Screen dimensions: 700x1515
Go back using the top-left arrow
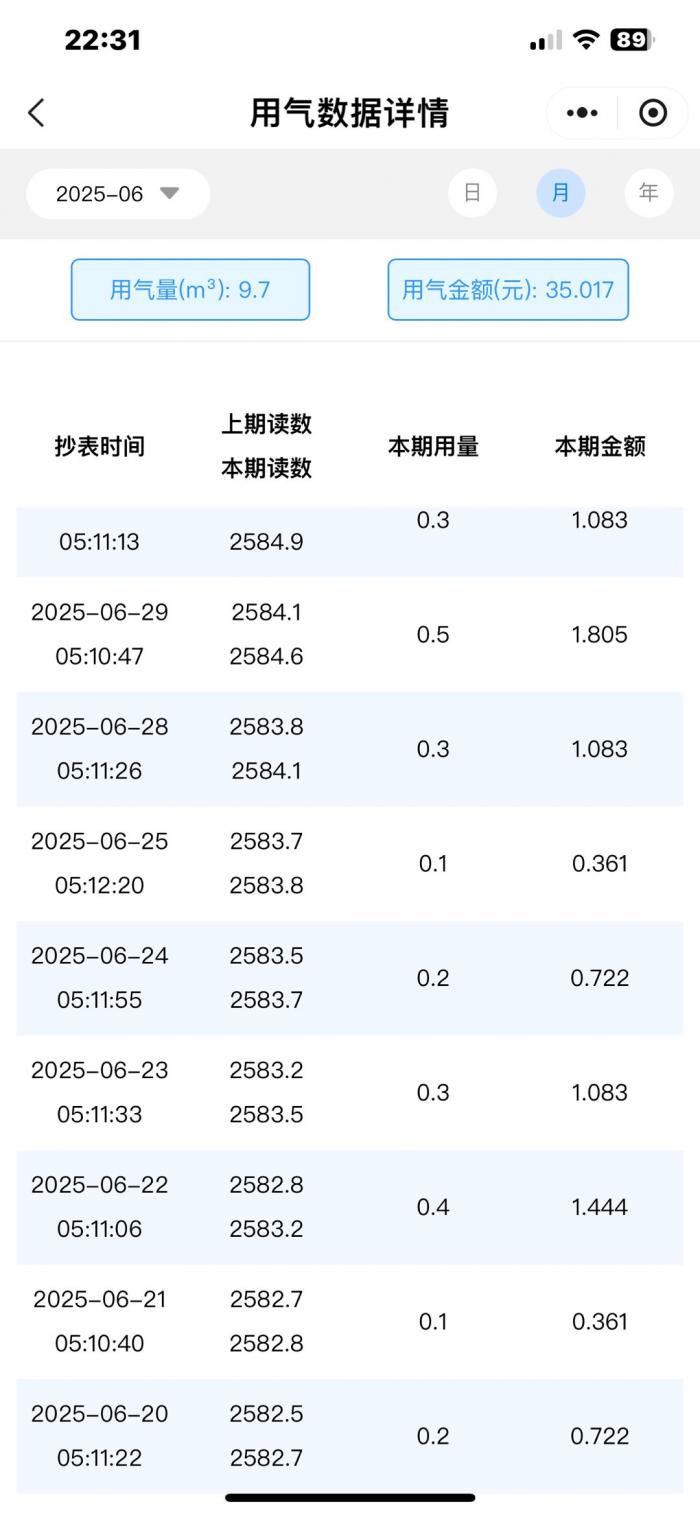point(37,113)
